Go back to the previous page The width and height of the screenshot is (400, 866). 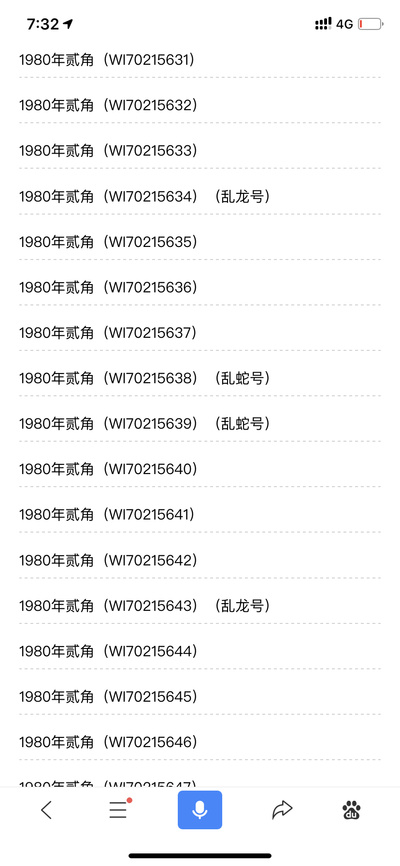click(46, 810)
